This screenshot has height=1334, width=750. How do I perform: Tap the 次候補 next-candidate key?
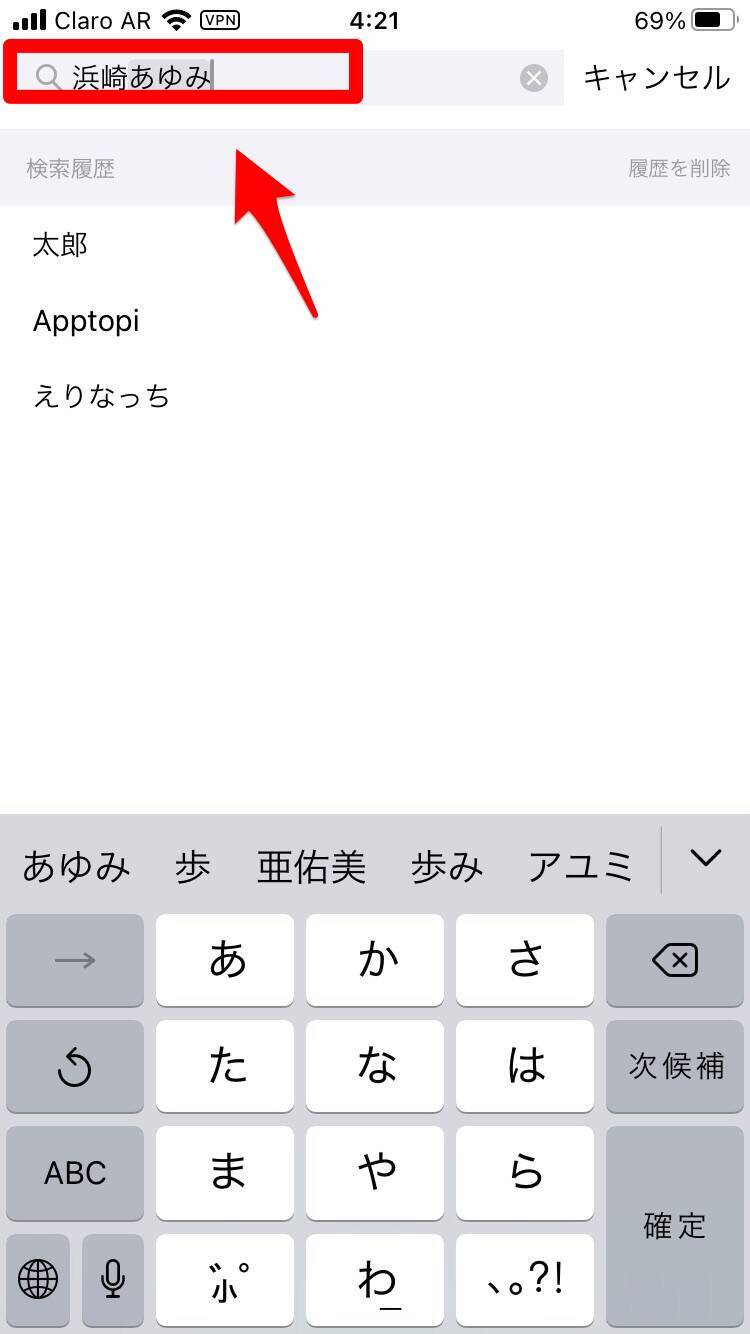pos(675,1066)
